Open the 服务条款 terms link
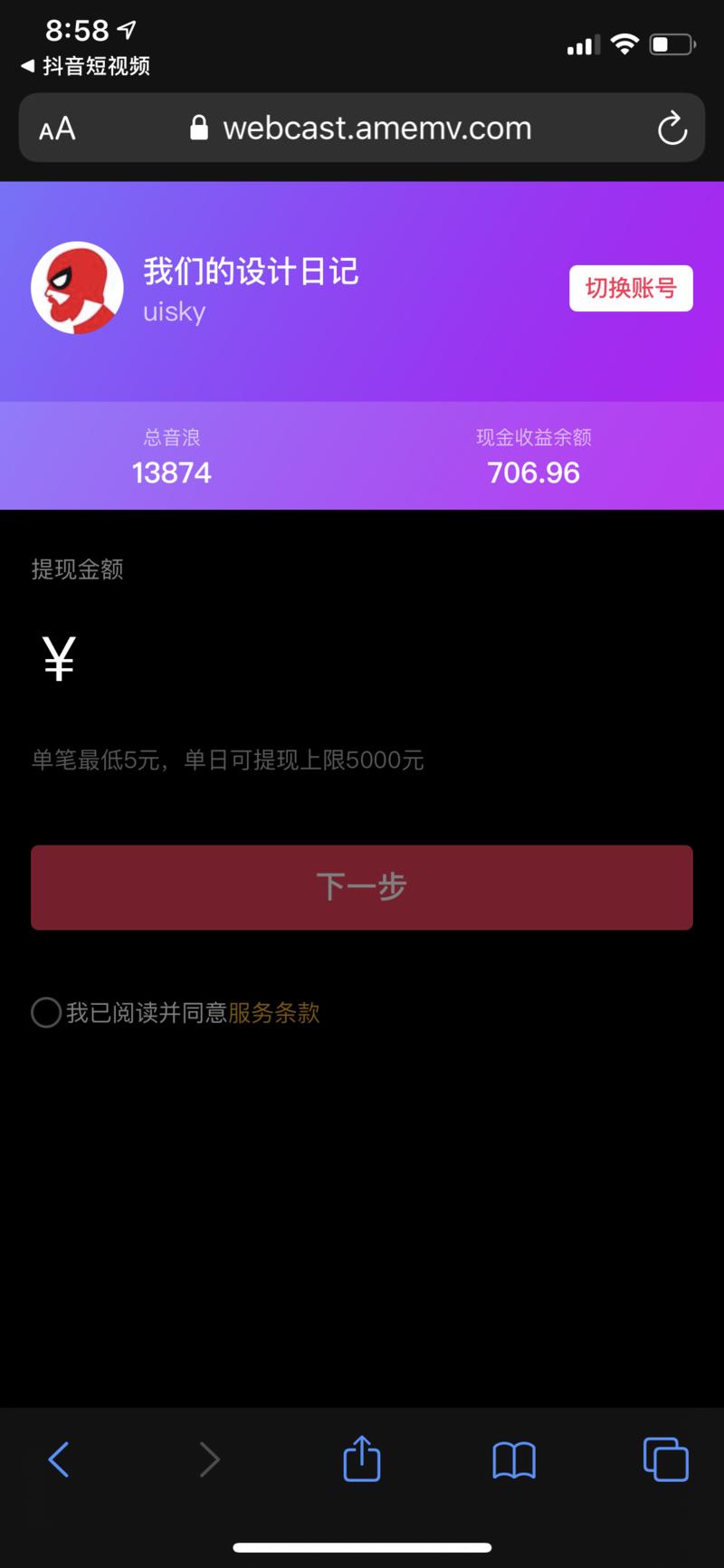 pos(273,1013)
